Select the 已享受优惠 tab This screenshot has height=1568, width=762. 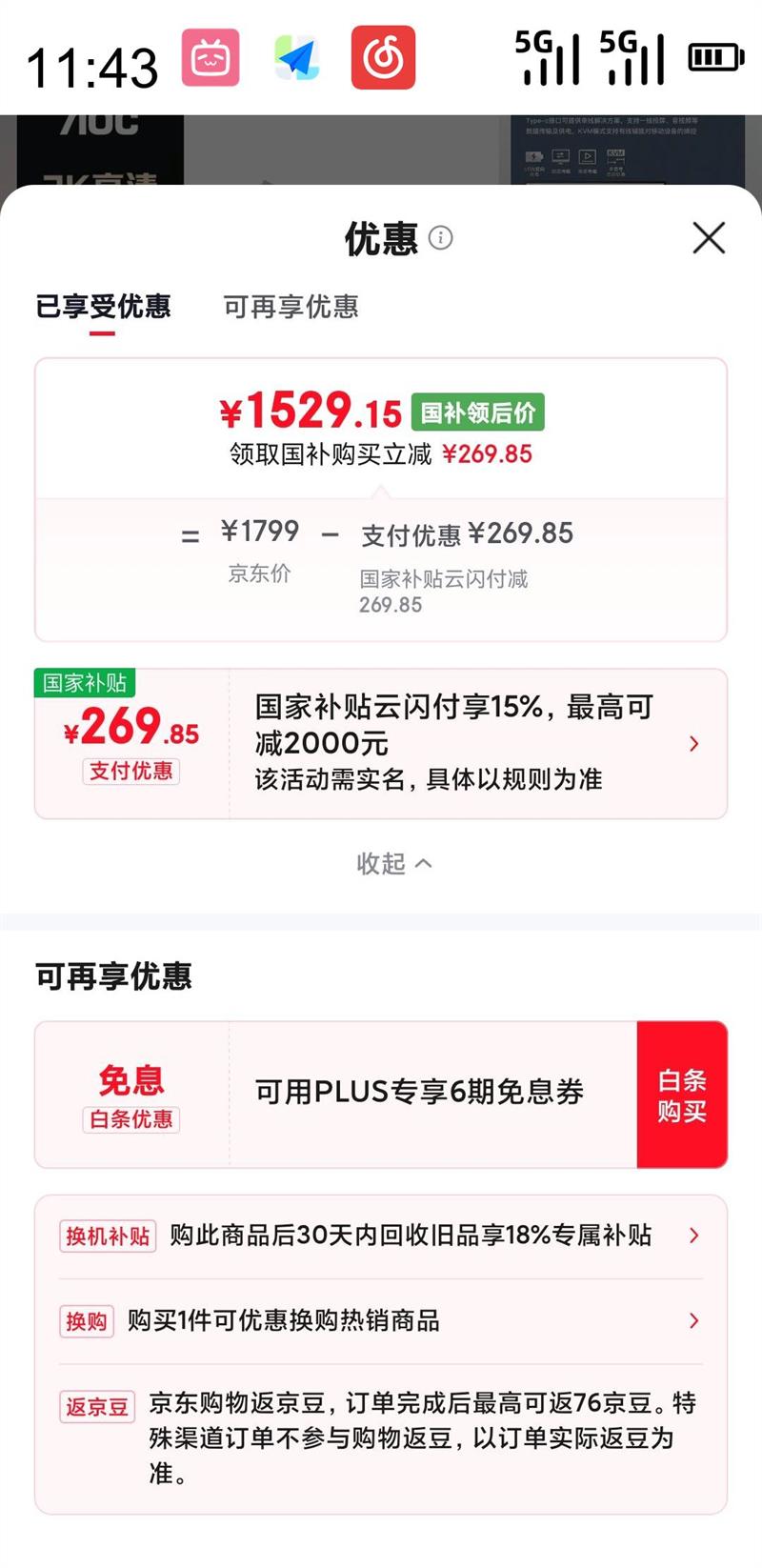[100, 308]
